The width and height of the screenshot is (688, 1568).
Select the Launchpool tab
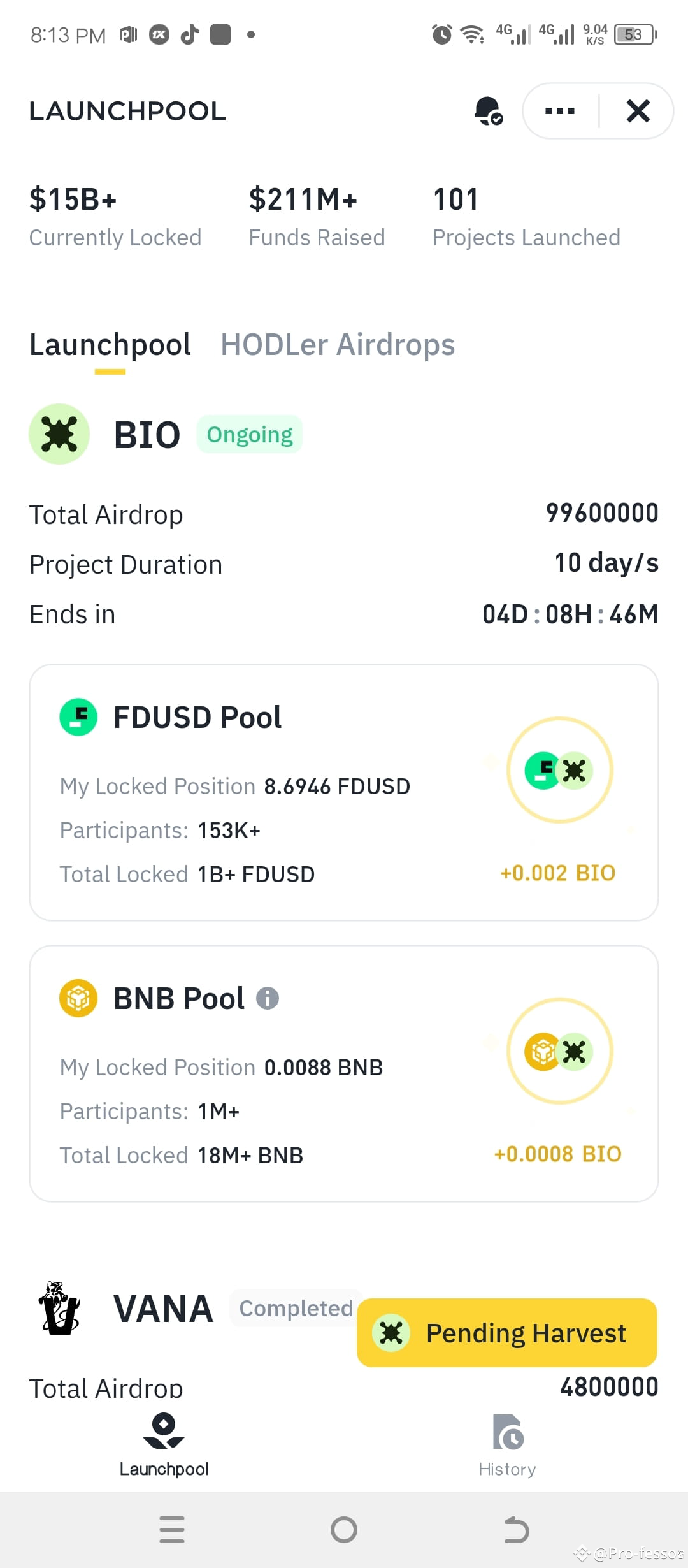109,344
